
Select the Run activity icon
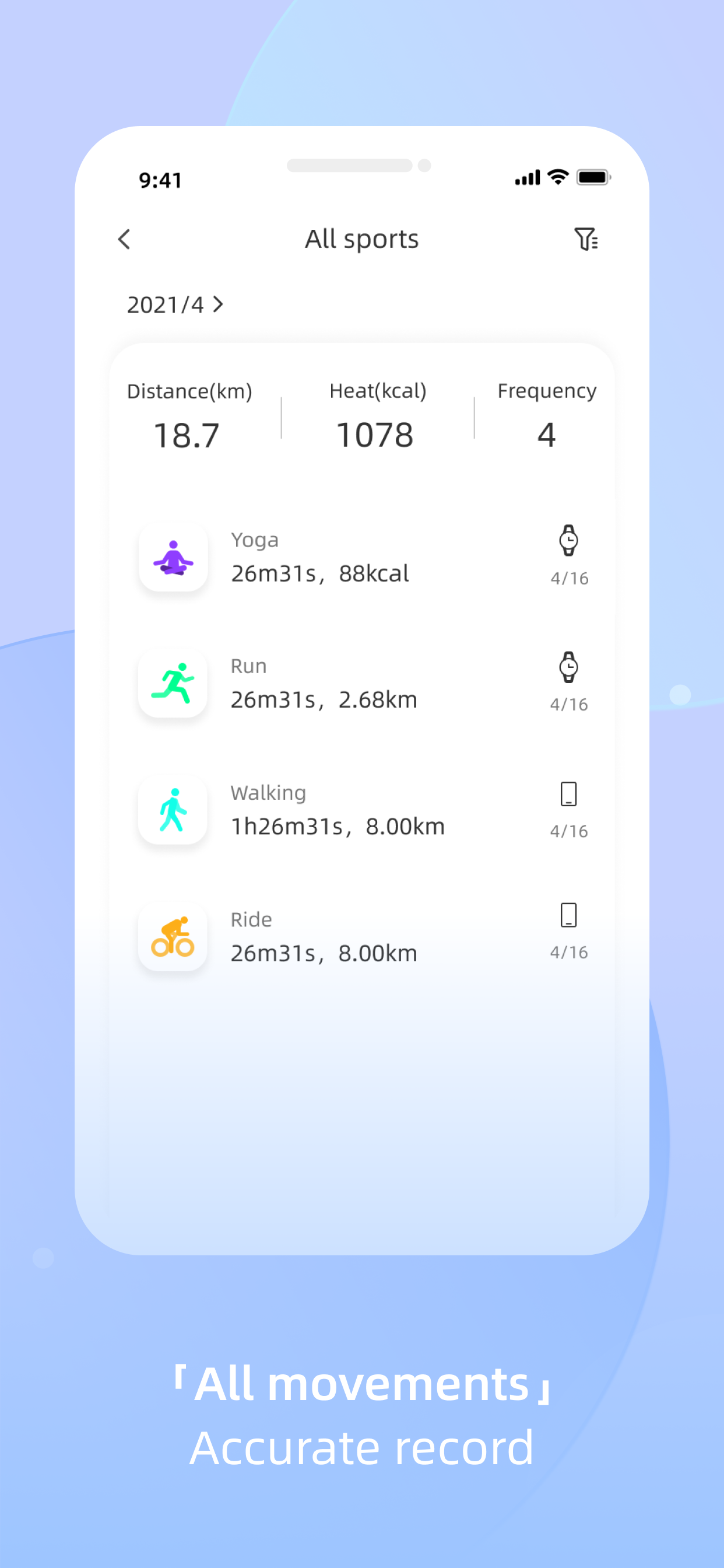point(173,683)
